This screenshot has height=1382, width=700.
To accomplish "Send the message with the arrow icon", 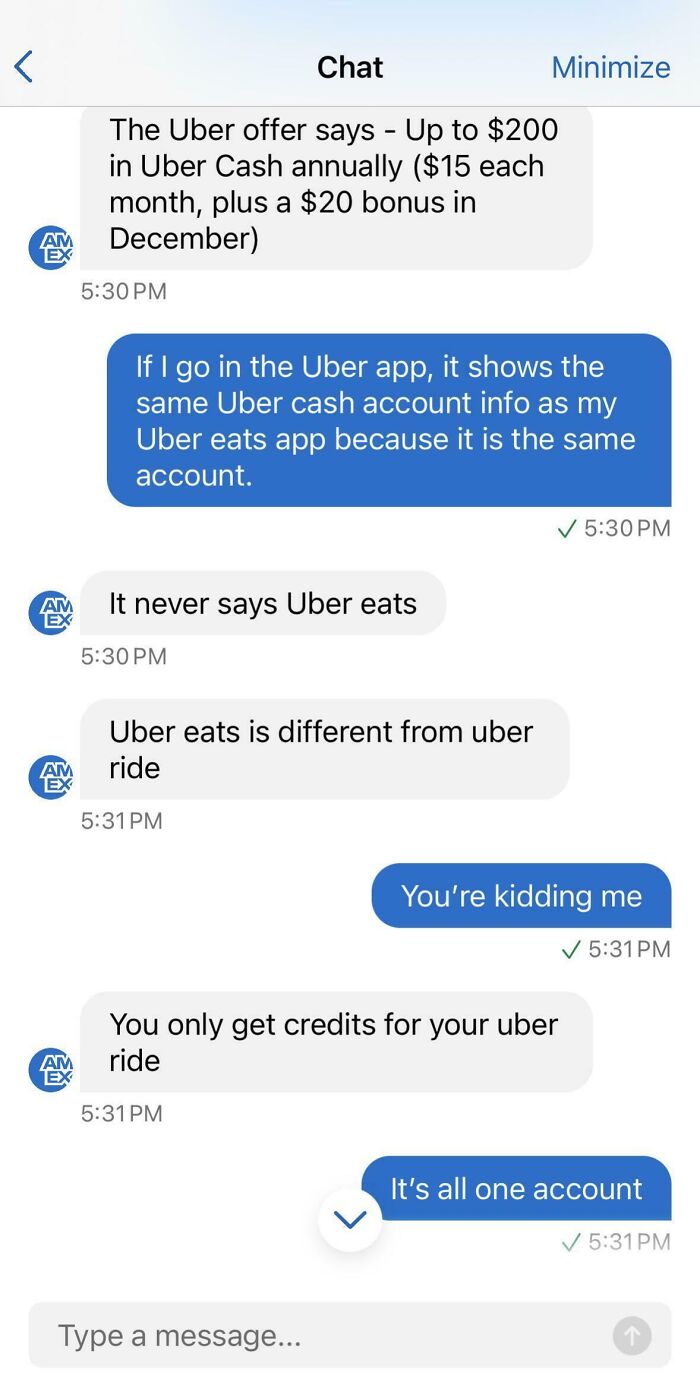I will pyautogui.click(x=632, y=1335).
